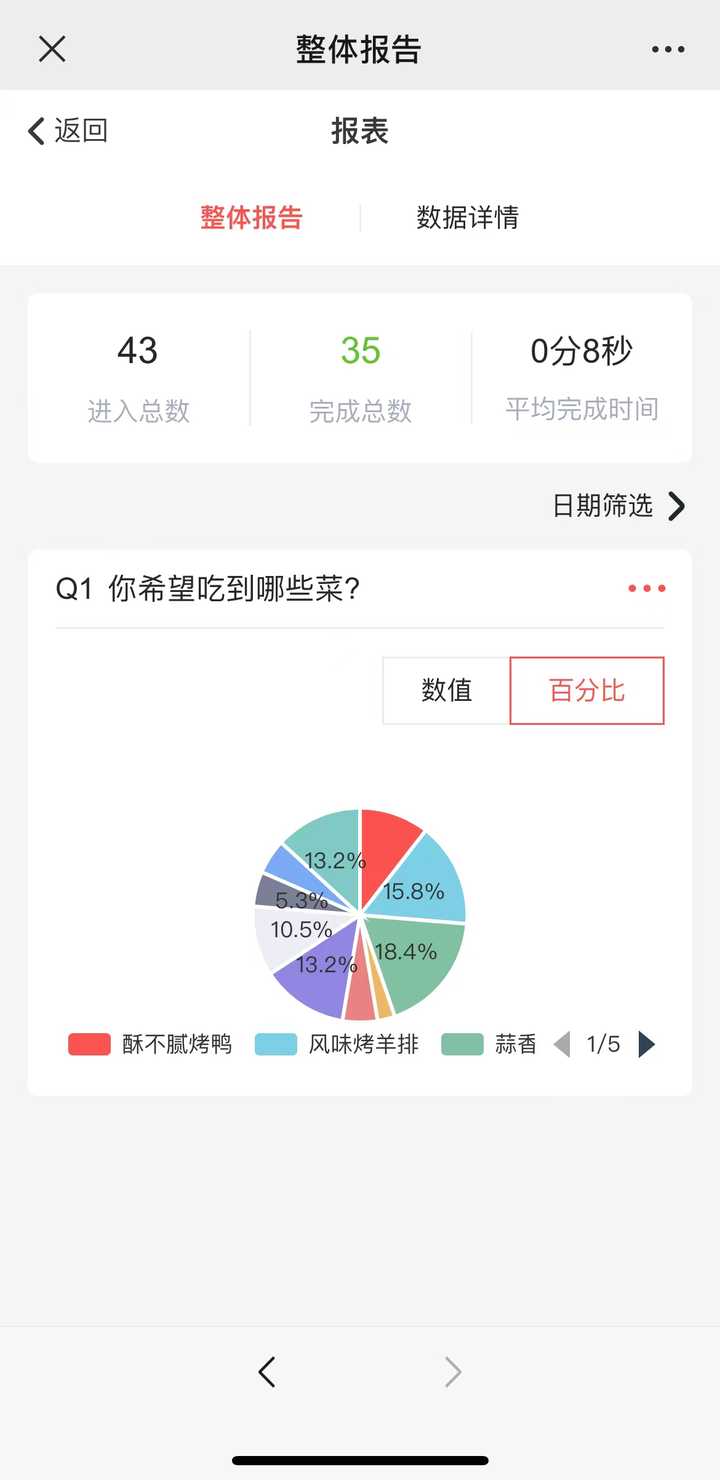The image size is (720, 1480).
Task: Advance the legend to next page via right arrow
Action: (649, 1043)
